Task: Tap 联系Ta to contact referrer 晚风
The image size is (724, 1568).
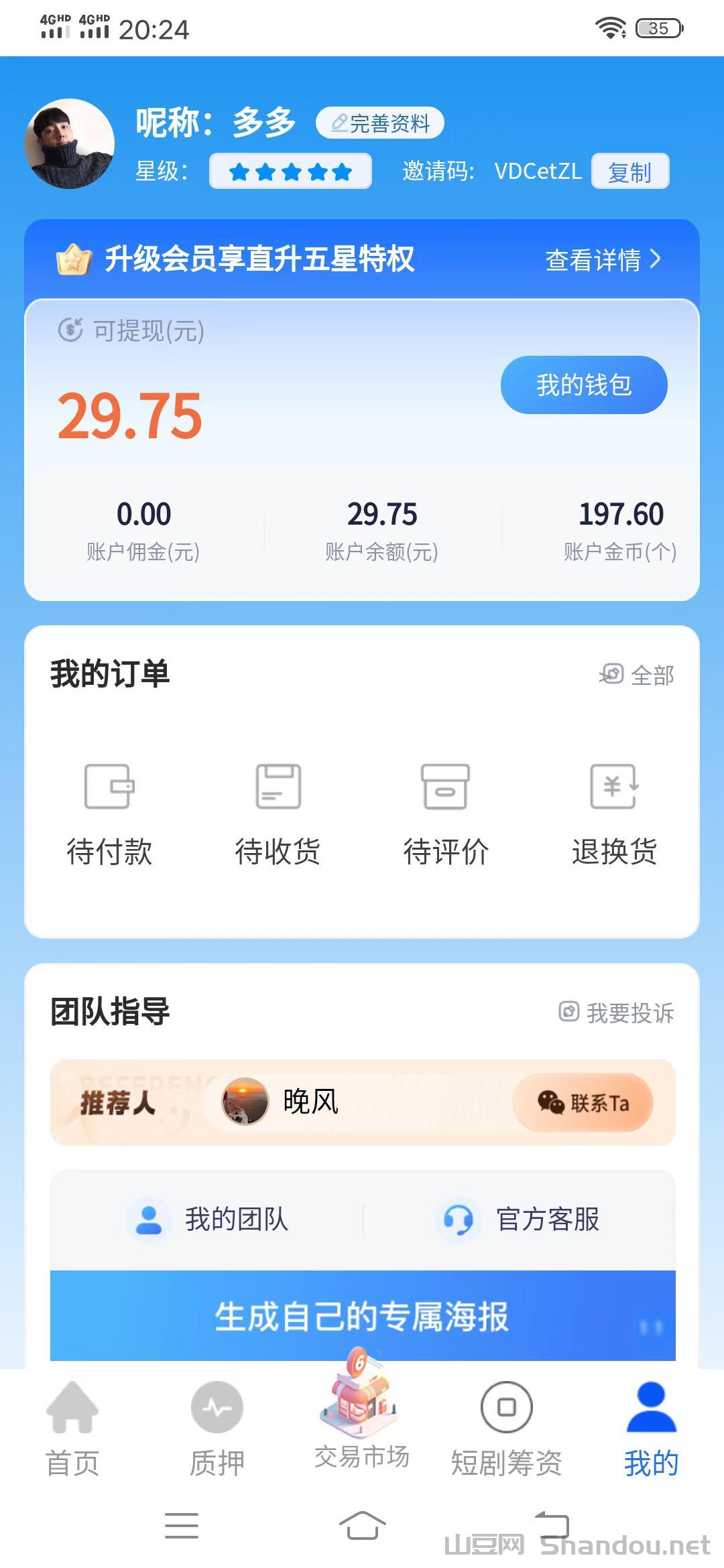Action: [x=583, y=1102]
